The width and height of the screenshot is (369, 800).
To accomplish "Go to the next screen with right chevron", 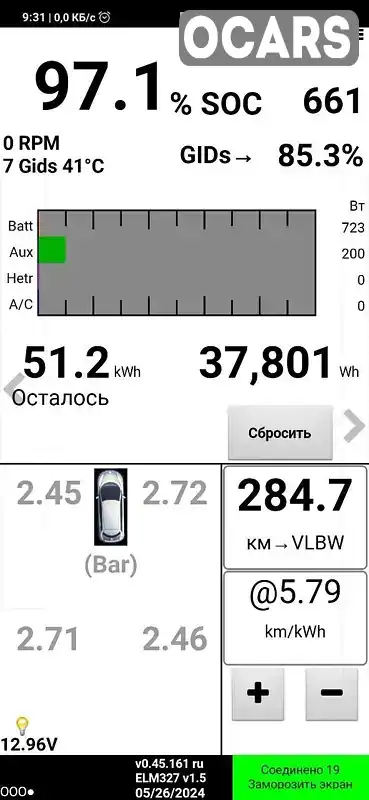I will tap(354, 427).
